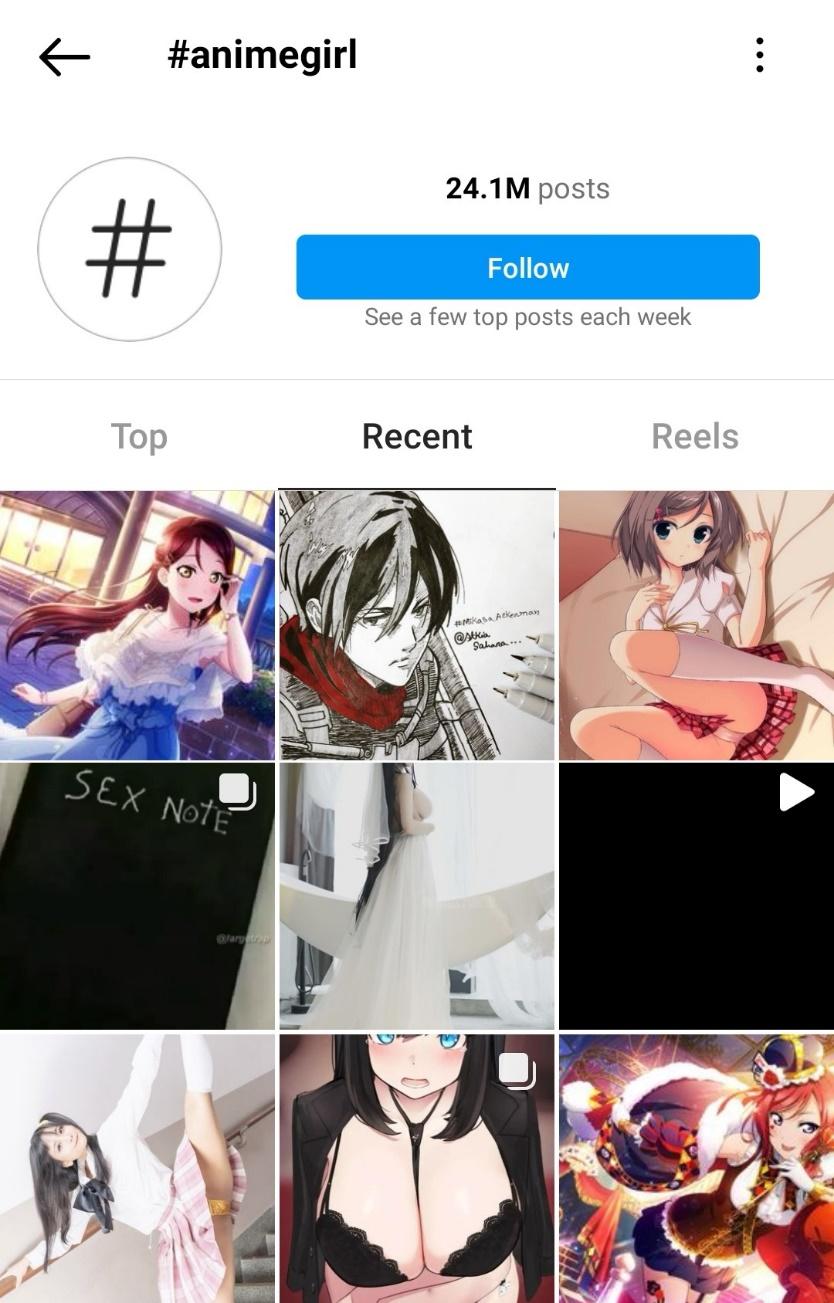Open the red-haired girl with crown post

click(696, 1168)
